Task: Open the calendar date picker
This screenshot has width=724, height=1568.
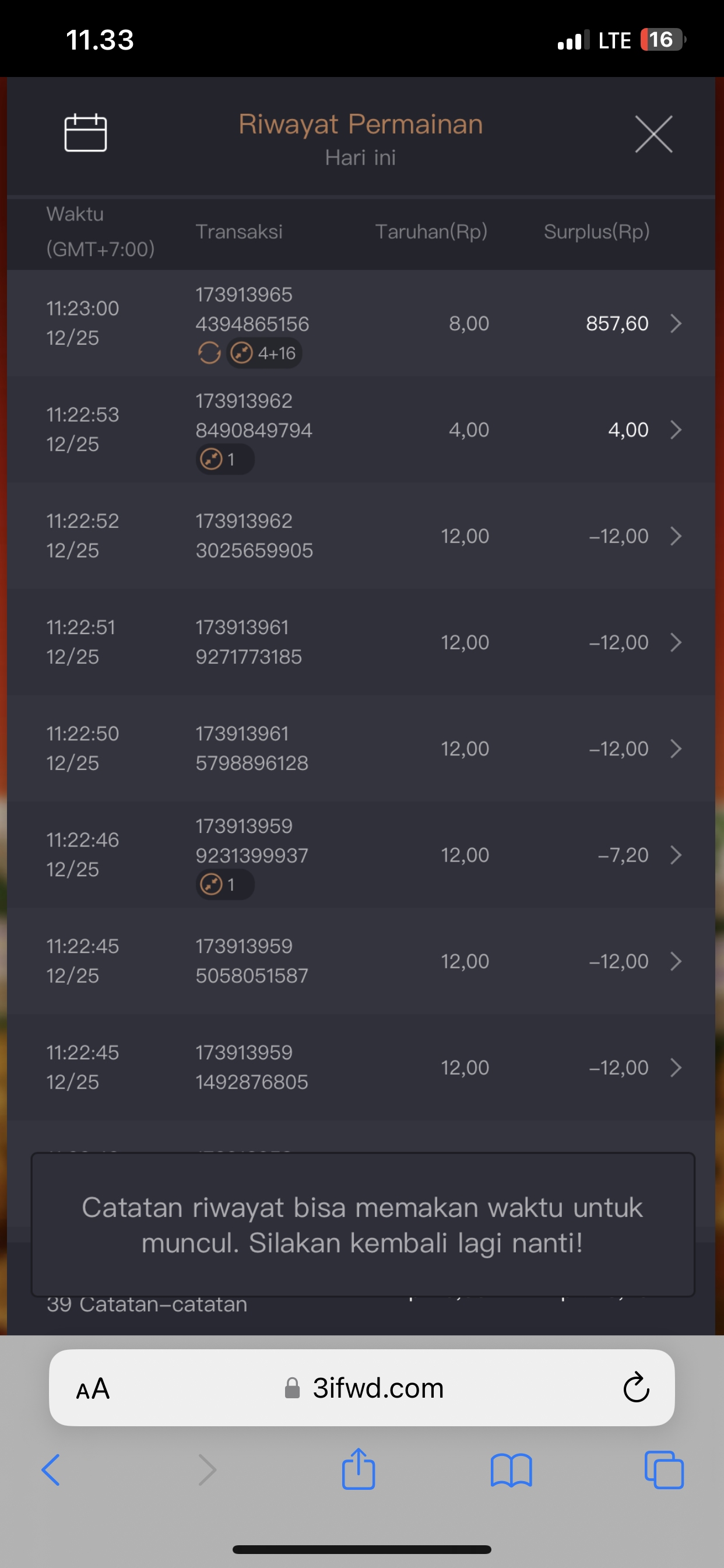Action: point(85,132)
